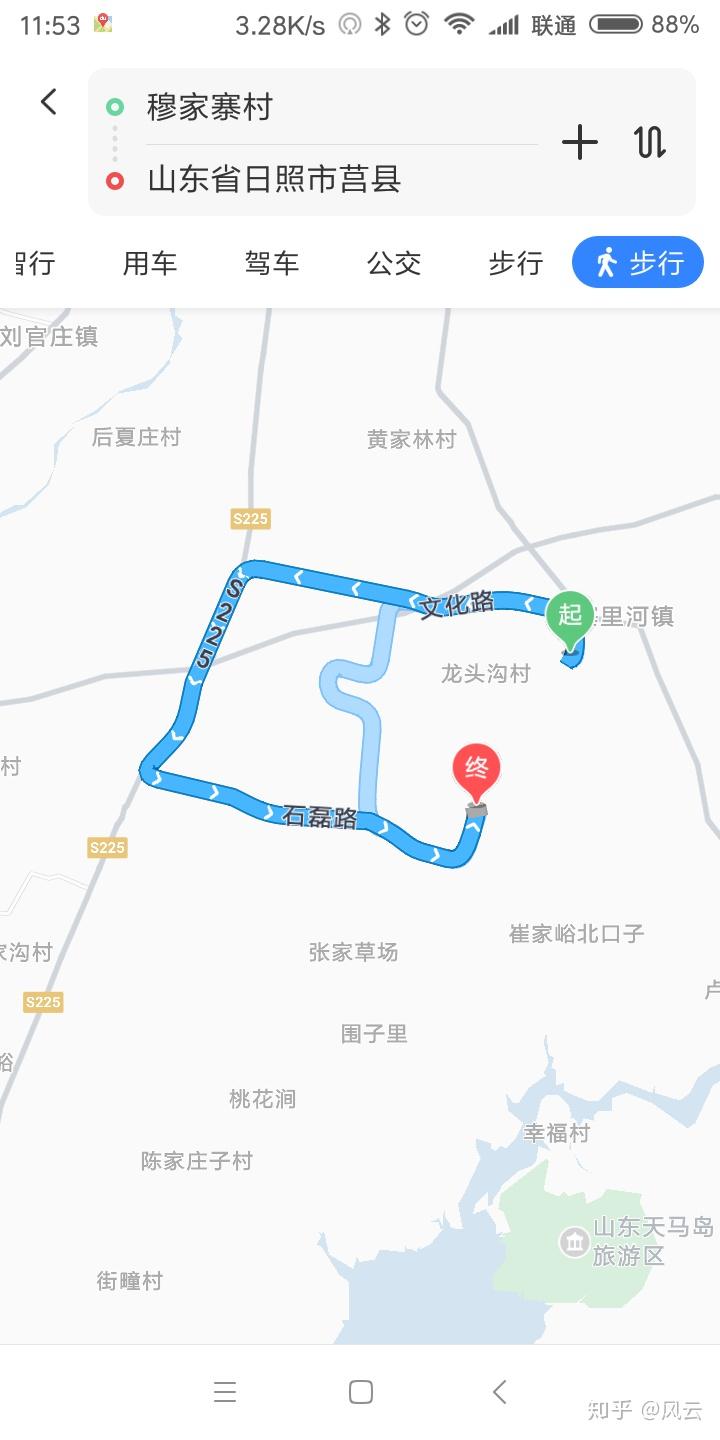Swap start and destination points
The width and height of the screenshot is (720, 1440).
[650, 143]
